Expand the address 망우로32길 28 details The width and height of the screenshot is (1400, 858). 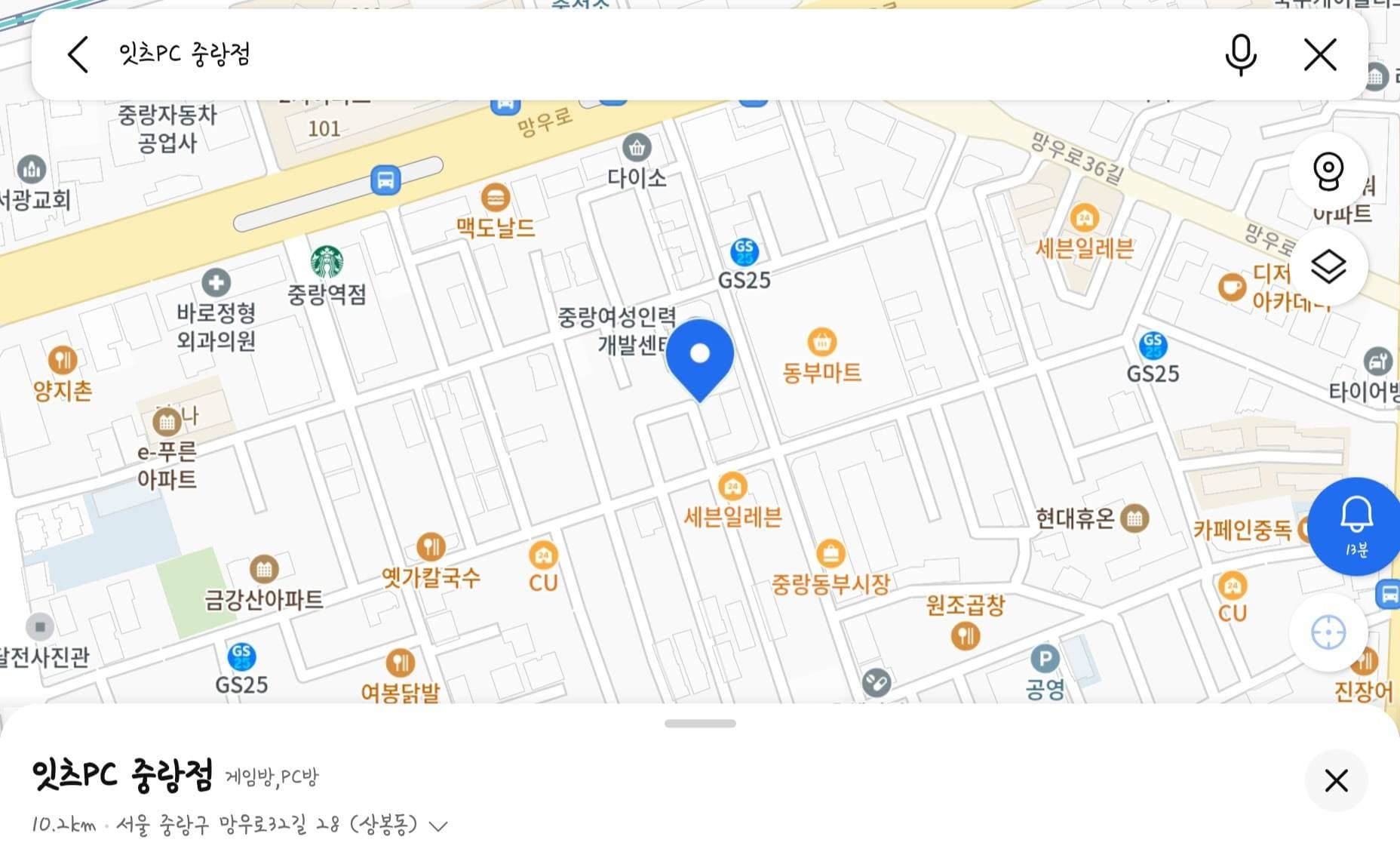click(438, 826)
